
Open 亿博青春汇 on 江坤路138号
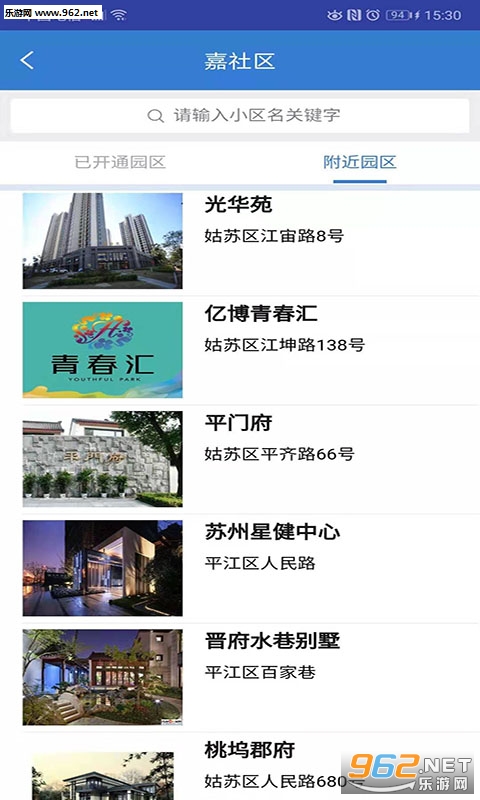point(250,350)
